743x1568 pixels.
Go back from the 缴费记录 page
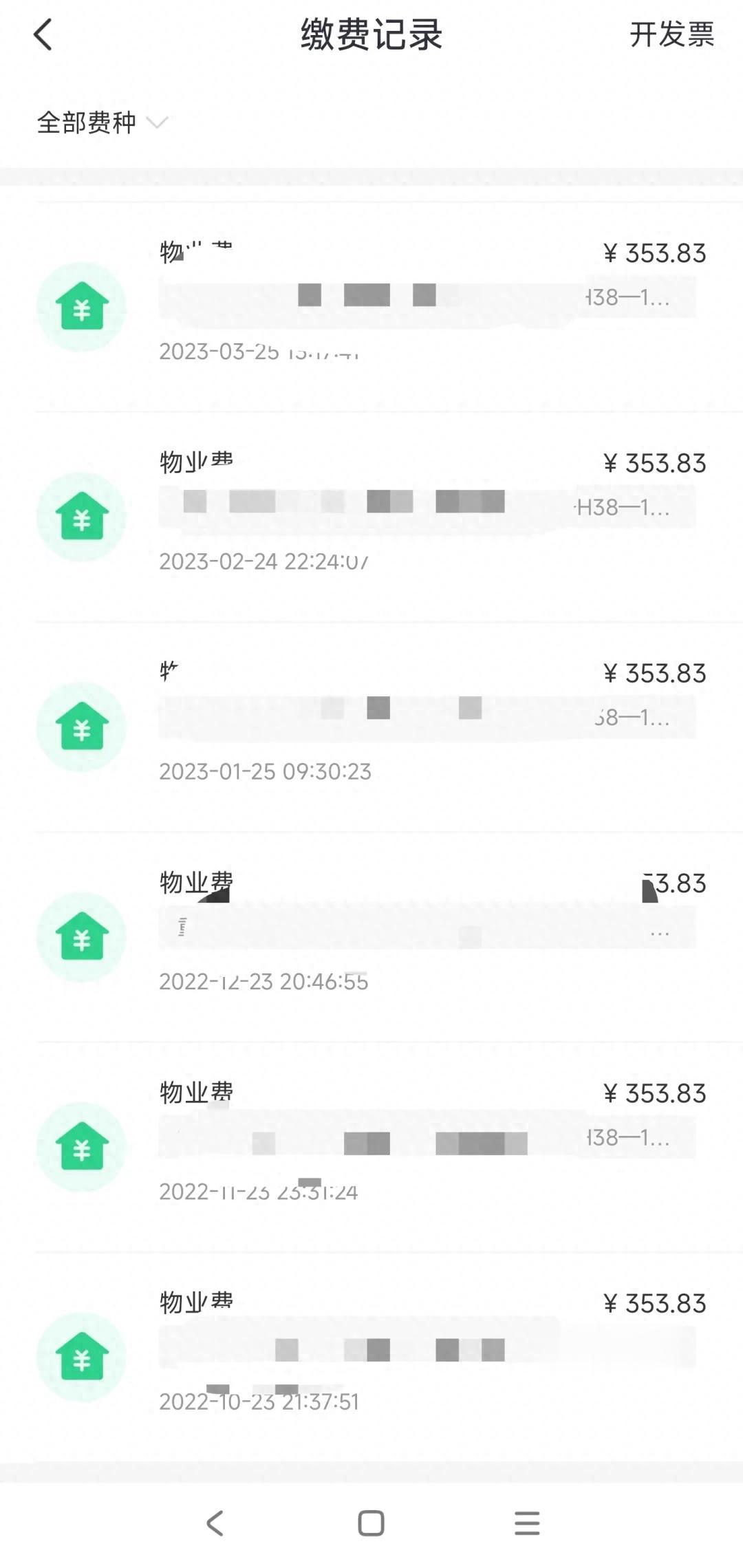tap(43, 34)
